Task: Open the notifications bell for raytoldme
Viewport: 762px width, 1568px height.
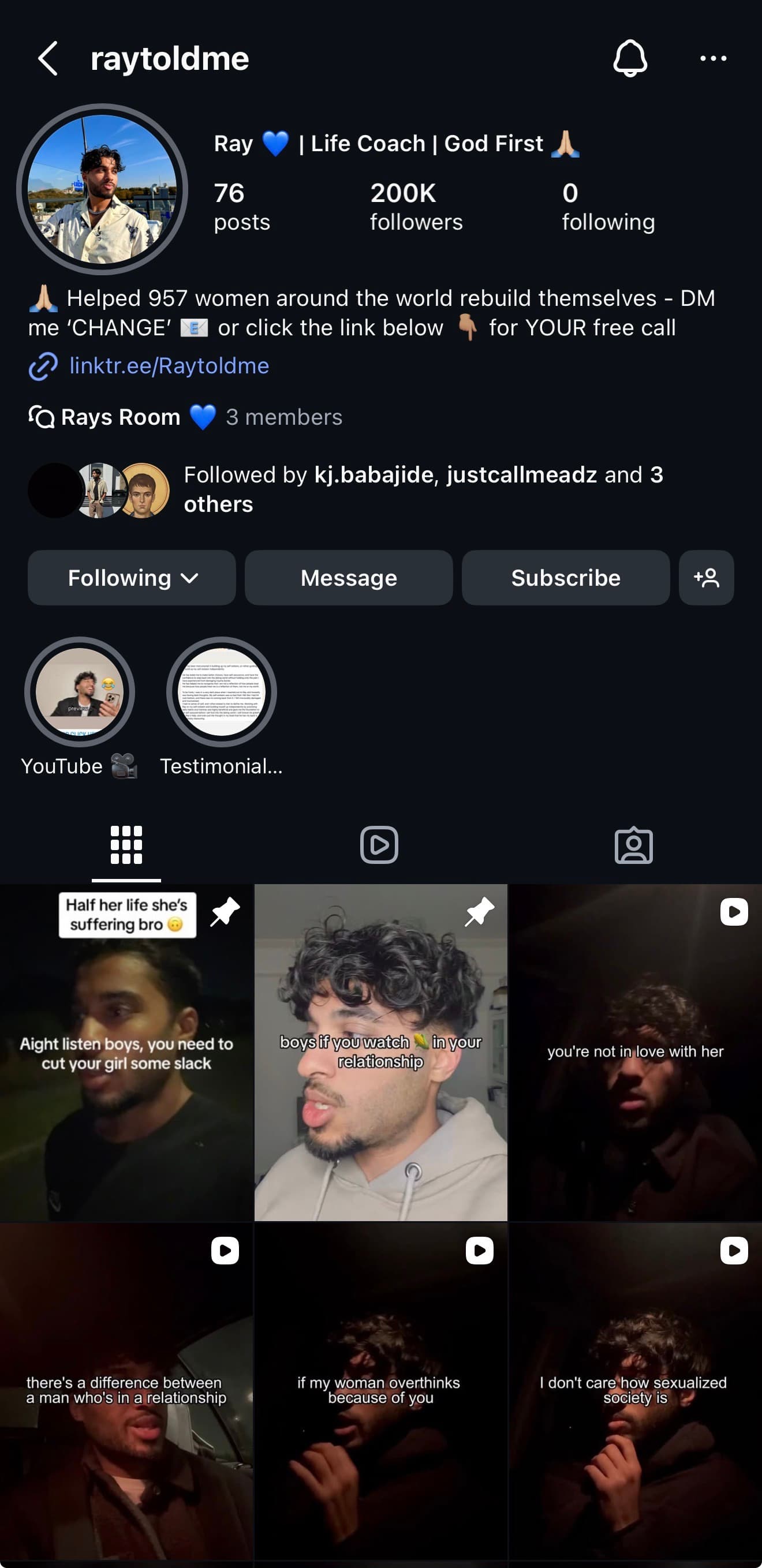Action: pos(629,58)
